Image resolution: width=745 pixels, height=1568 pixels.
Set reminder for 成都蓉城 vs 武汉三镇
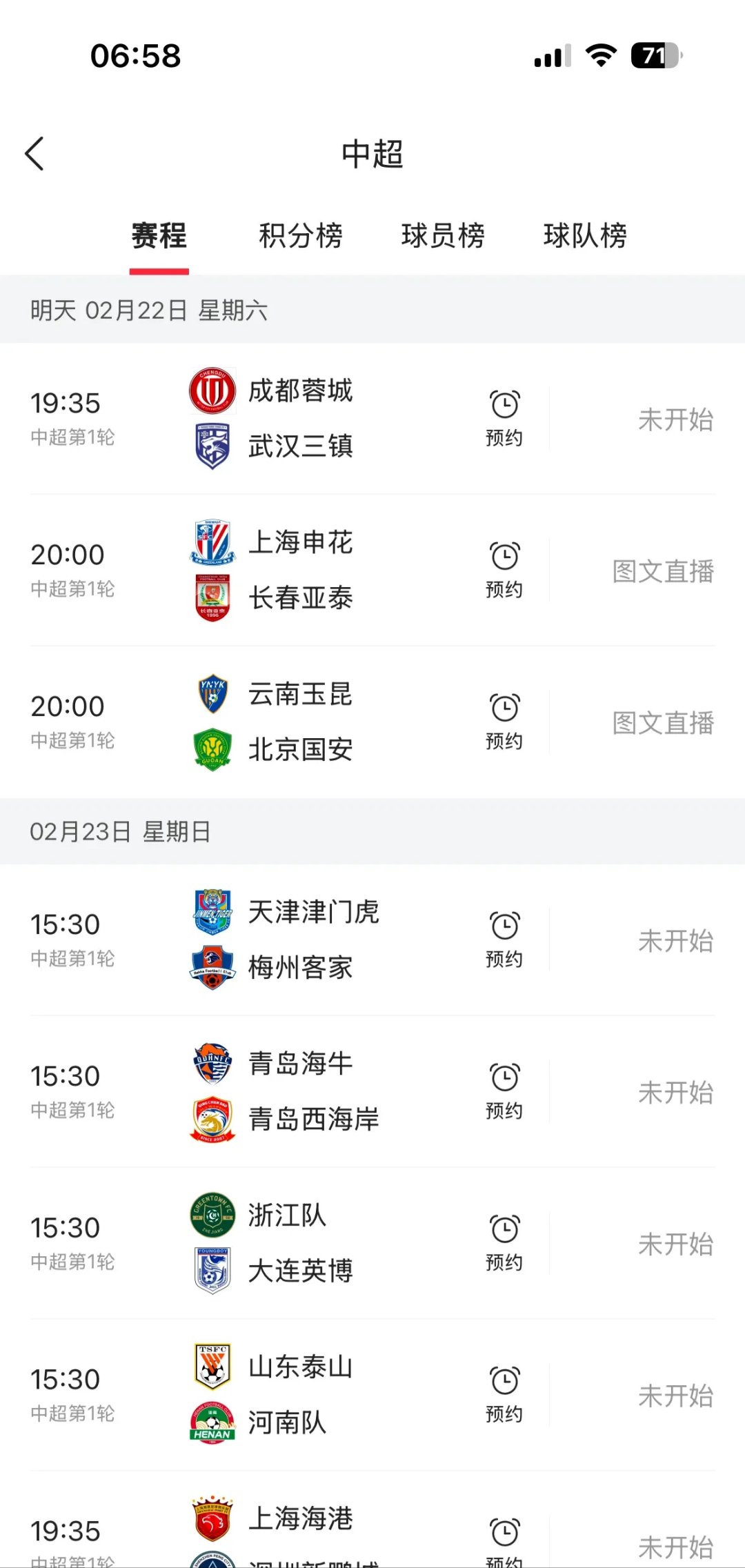tap(504, 418)
